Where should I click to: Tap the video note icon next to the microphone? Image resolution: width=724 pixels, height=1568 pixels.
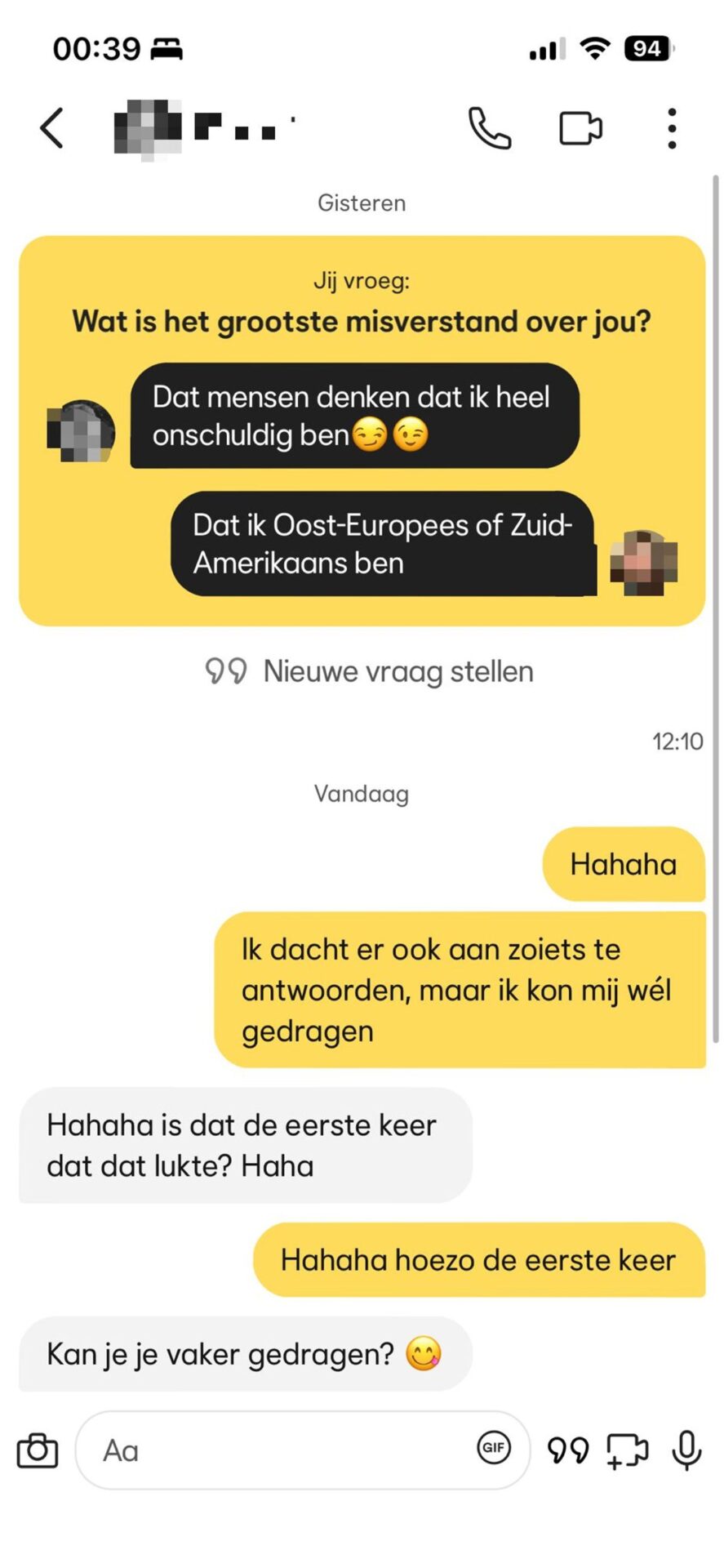(627, 1451)
